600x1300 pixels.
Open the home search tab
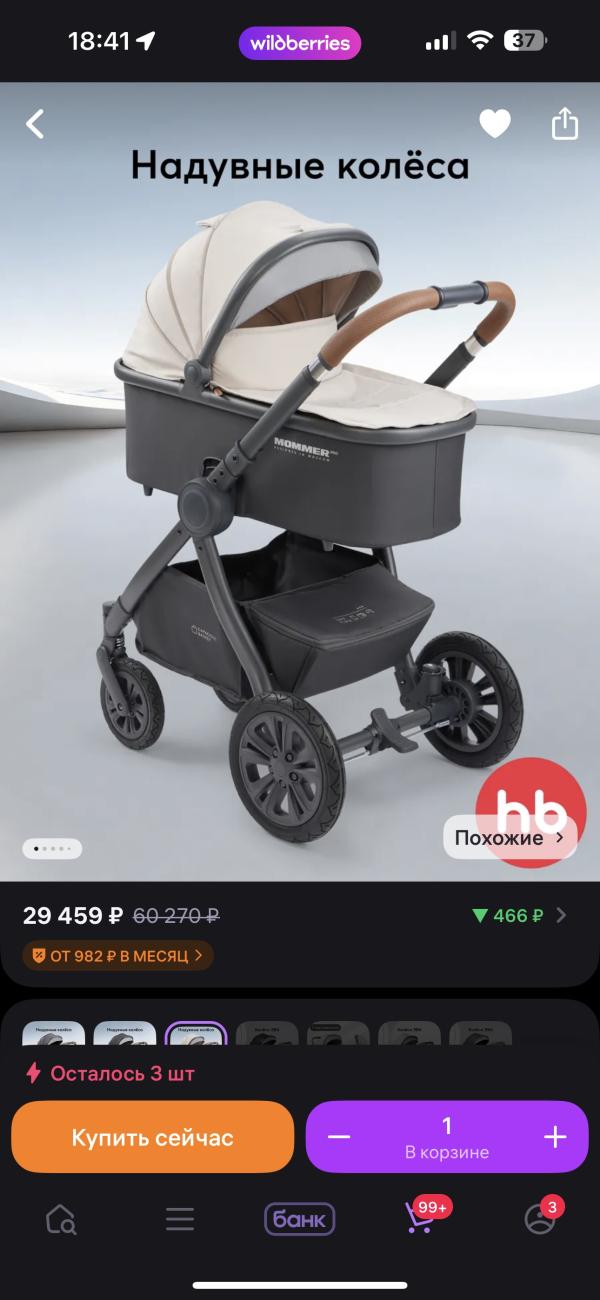point(61,1219)
